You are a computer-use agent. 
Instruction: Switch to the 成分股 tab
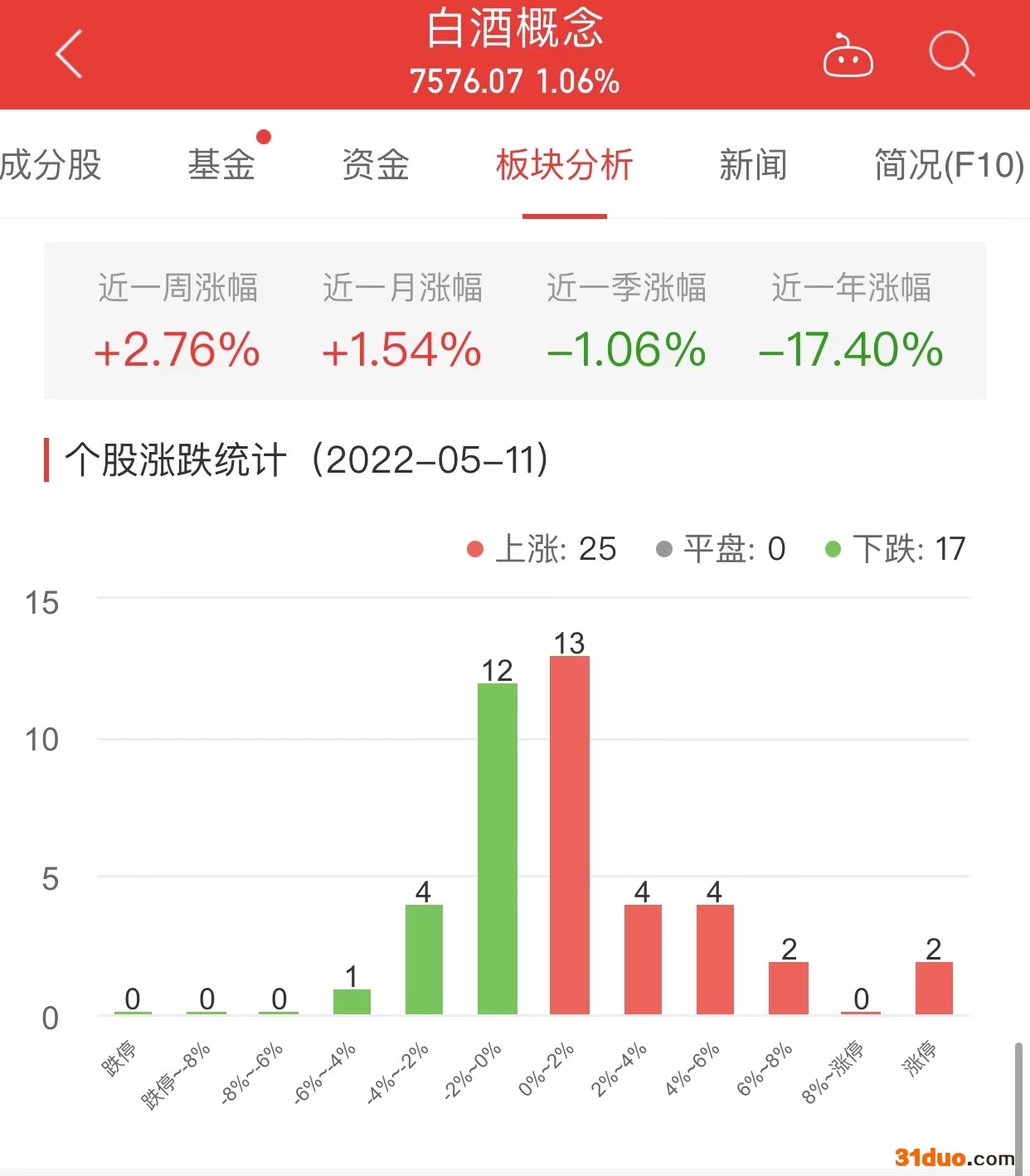(x=50, y=165)
